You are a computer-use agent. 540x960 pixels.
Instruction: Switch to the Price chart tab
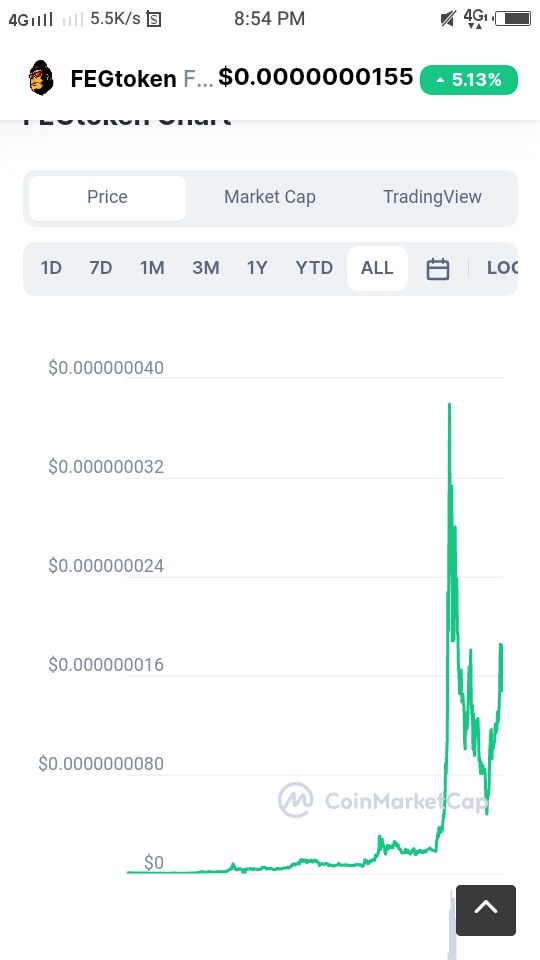[x=107, y=198]
